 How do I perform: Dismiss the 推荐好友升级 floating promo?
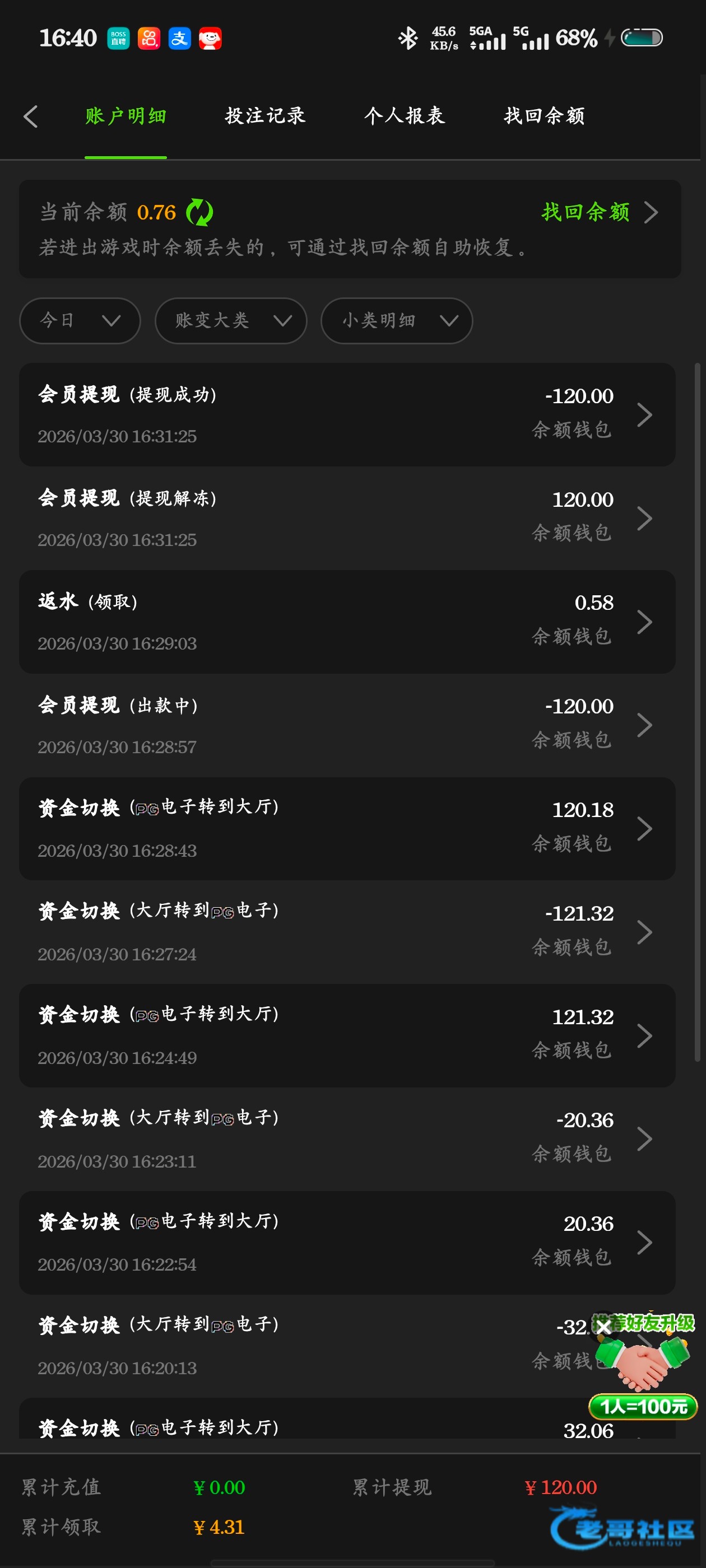603,1326
